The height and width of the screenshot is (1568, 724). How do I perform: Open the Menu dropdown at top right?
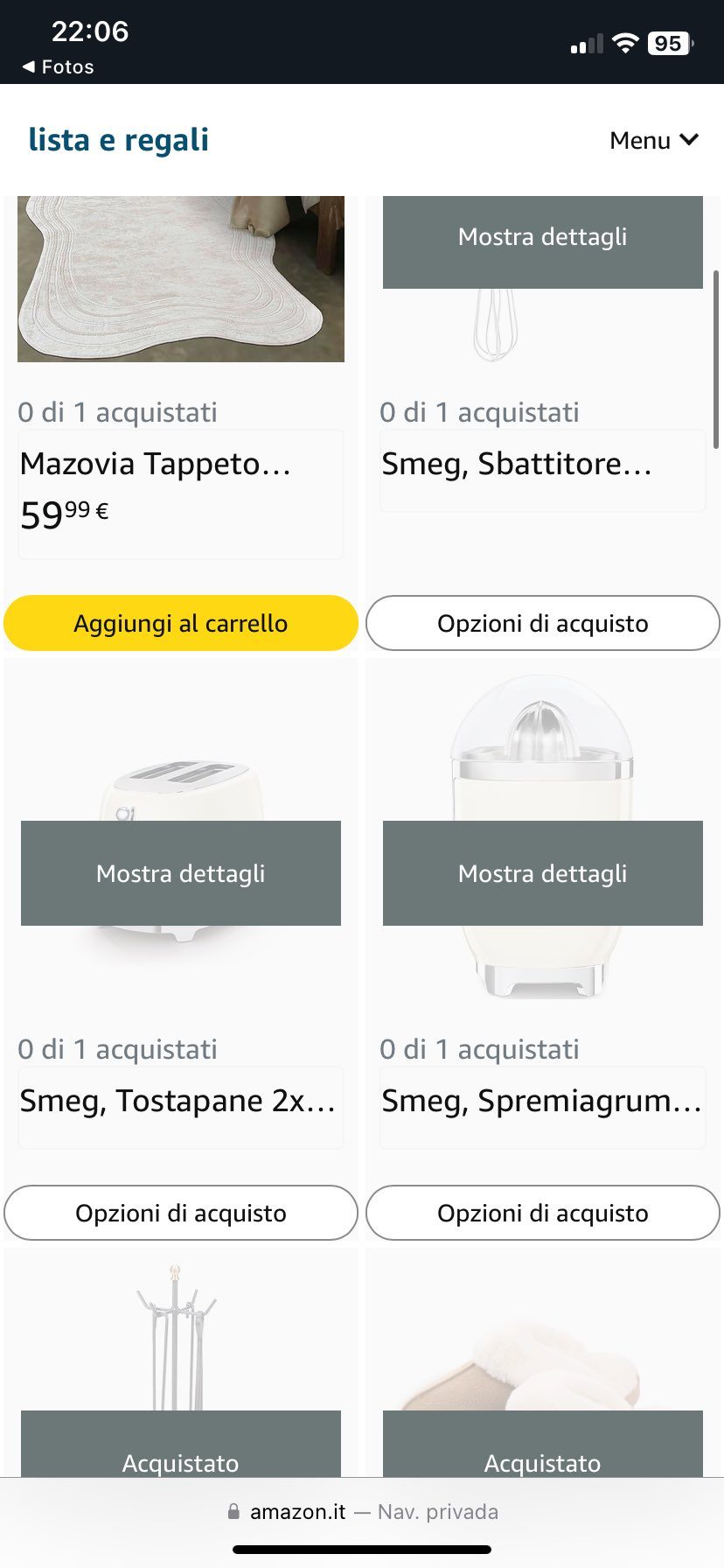pos(654,140)
